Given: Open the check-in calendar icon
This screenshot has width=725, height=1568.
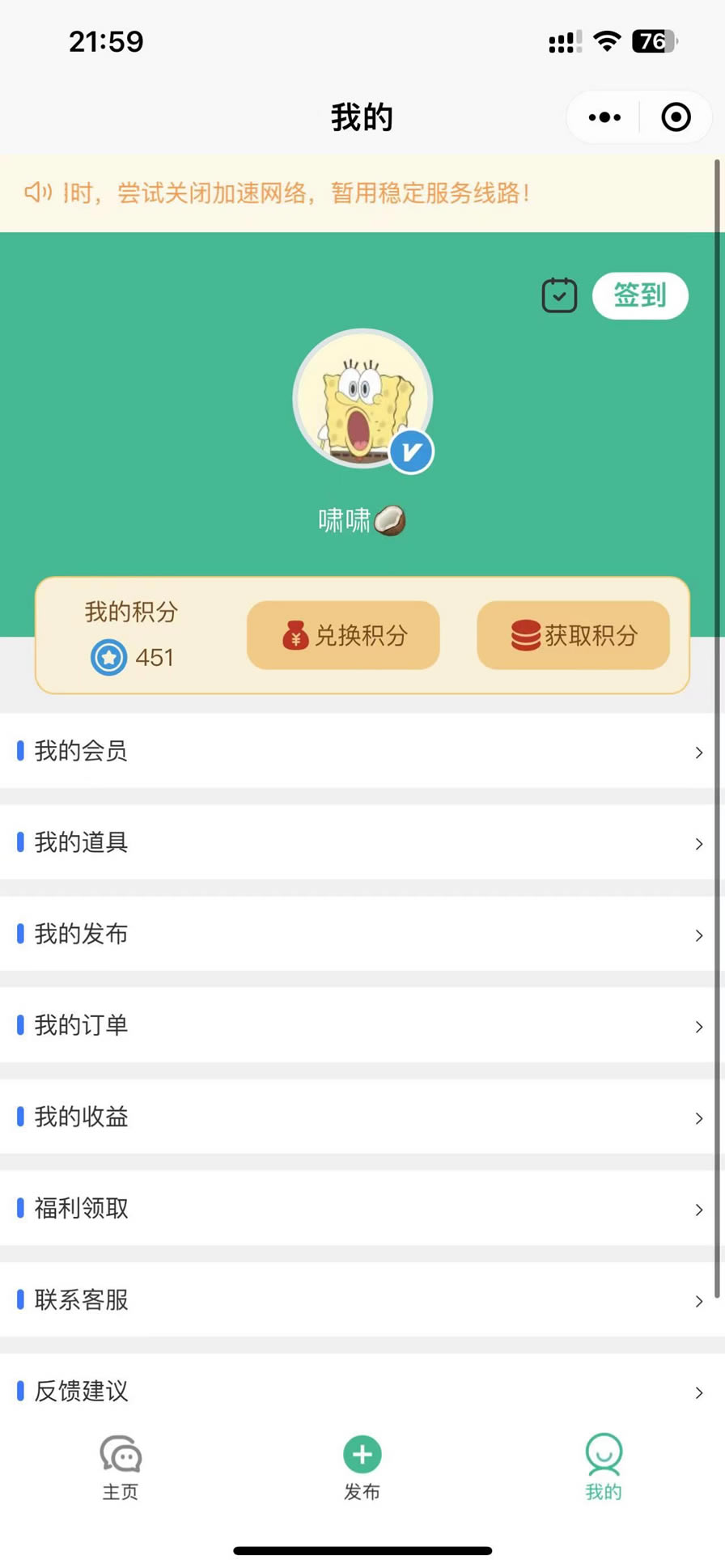Looking at the screenshot, I should tap(559, 295).
